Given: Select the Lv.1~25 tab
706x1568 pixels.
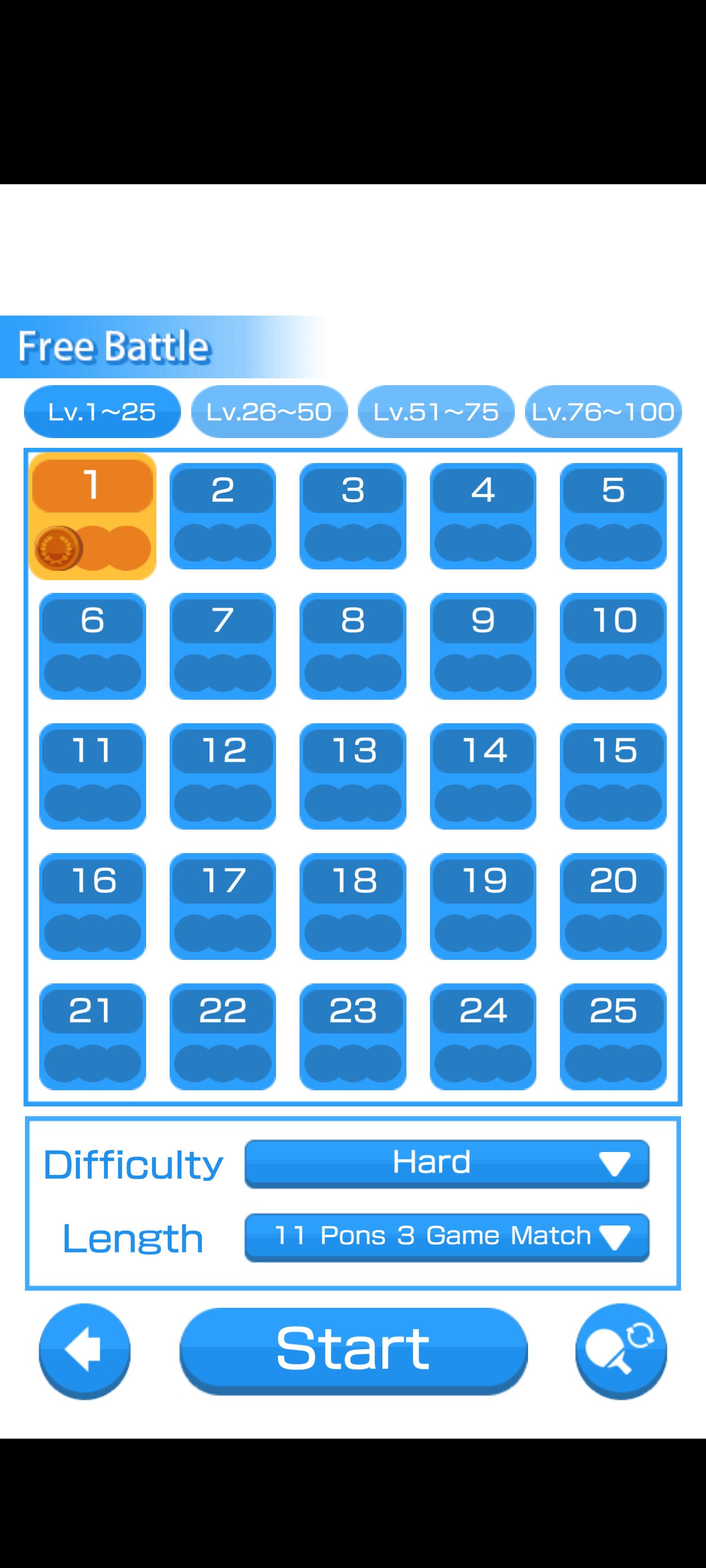Looking at the screenshot, I should (x=101, y=412).
